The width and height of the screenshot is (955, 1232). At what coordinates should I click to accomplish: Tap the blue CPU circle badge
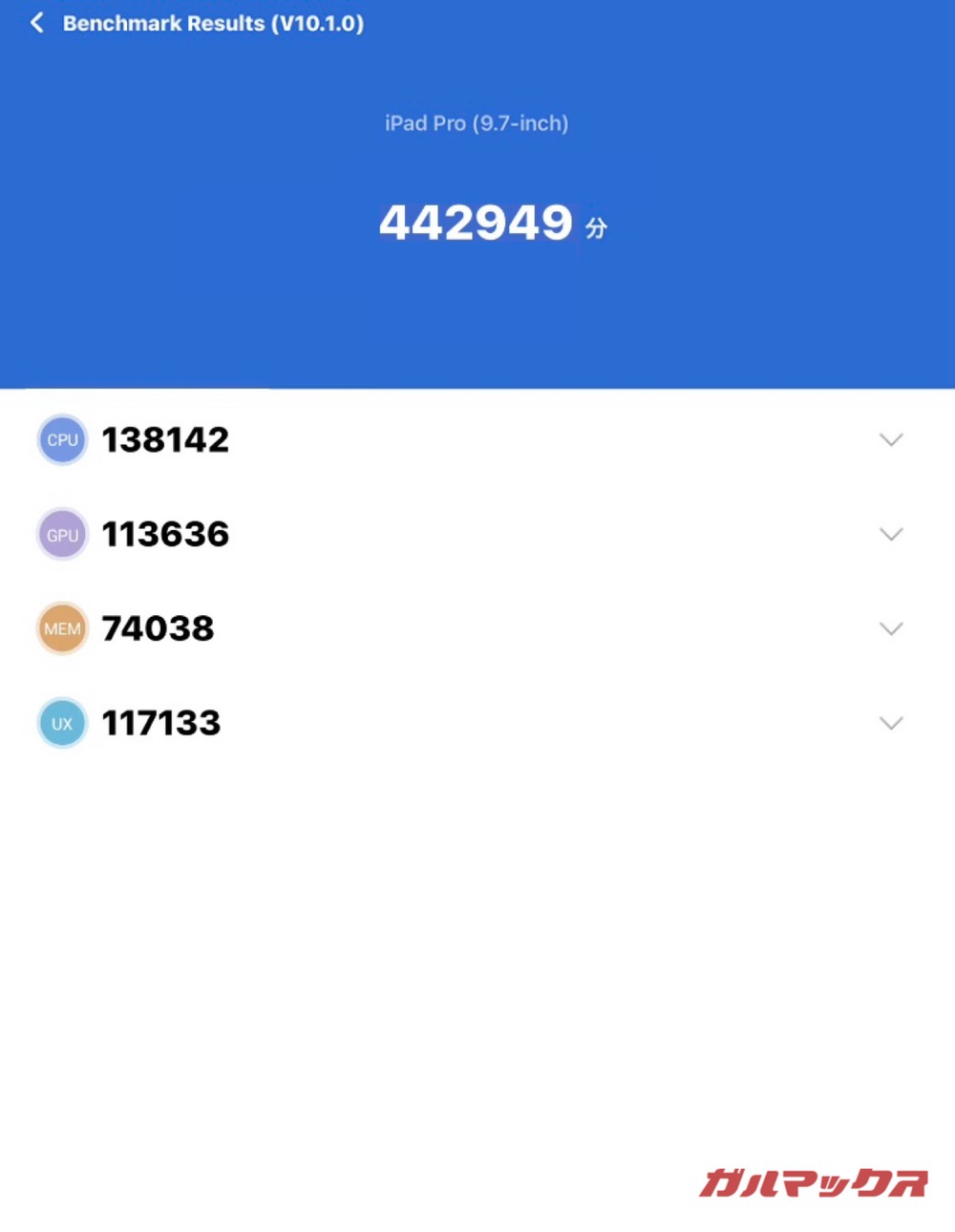[x=61, y=439]
